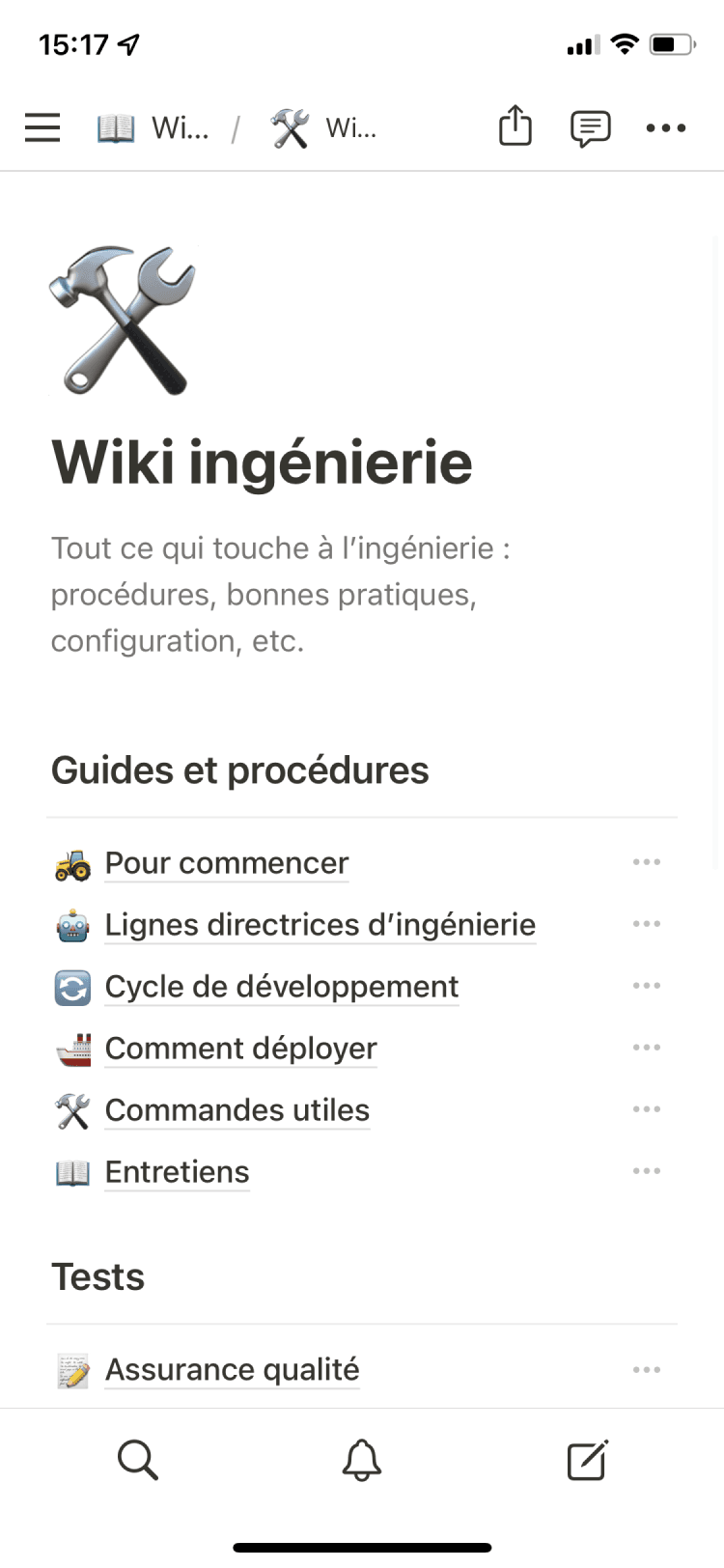Viewport: 724px width, 1568px height.
Task: Open Cycle de développement page
Action: tap(281, 987)
